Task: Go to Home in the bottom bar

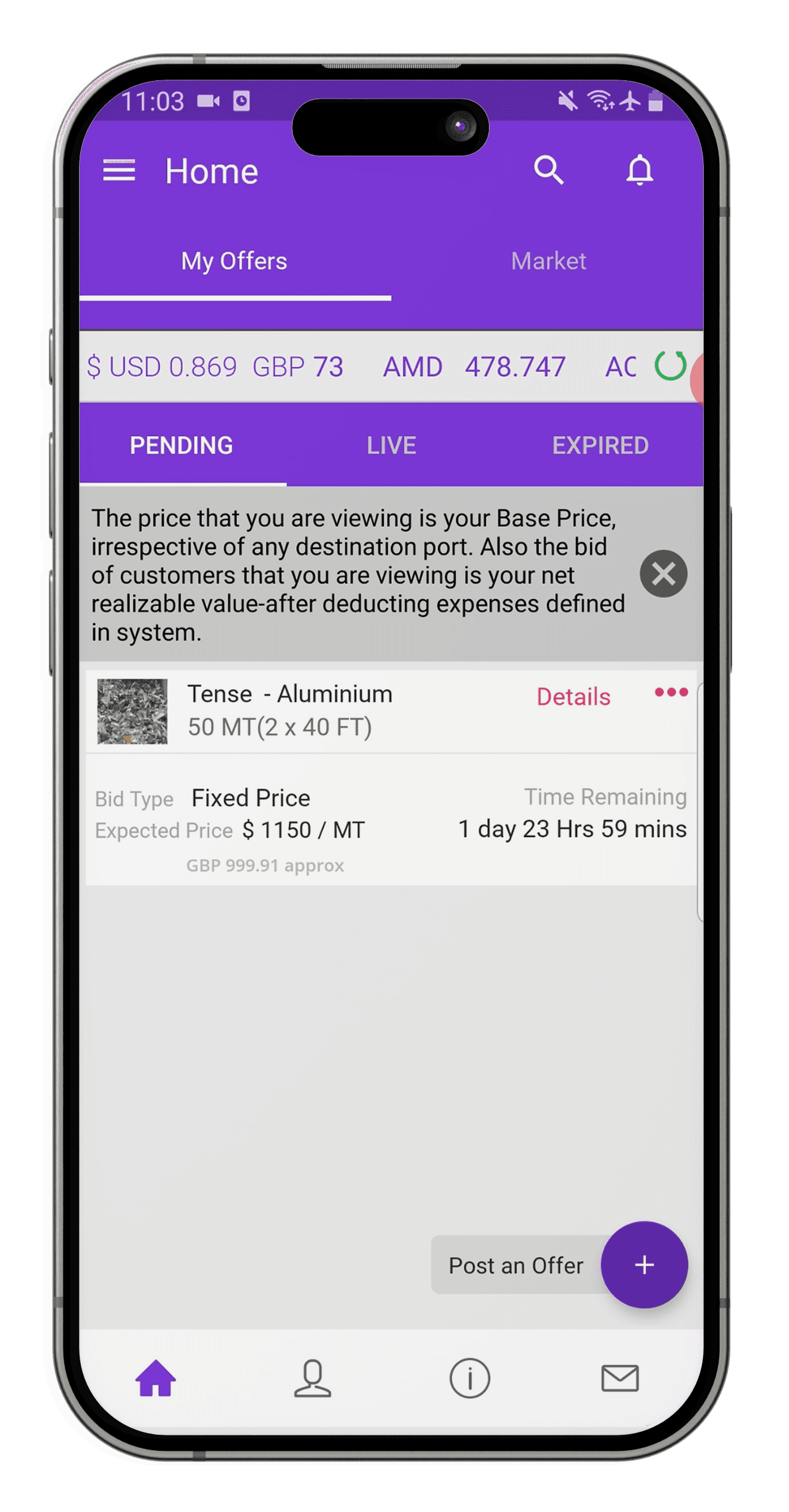Action: [x=156, y=1377]
